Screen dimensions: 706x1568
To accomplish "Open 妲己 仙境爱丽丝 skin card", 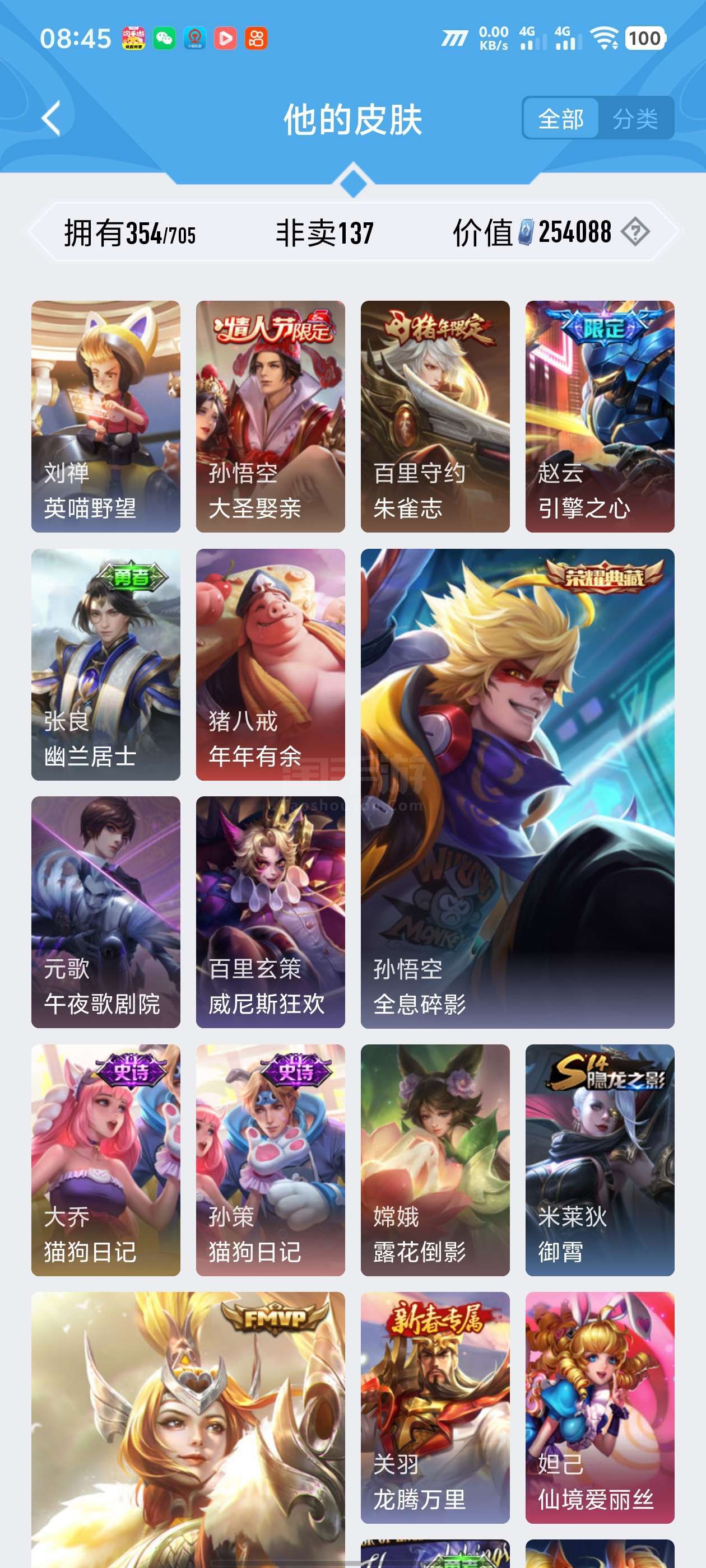I will [600, 1407].
